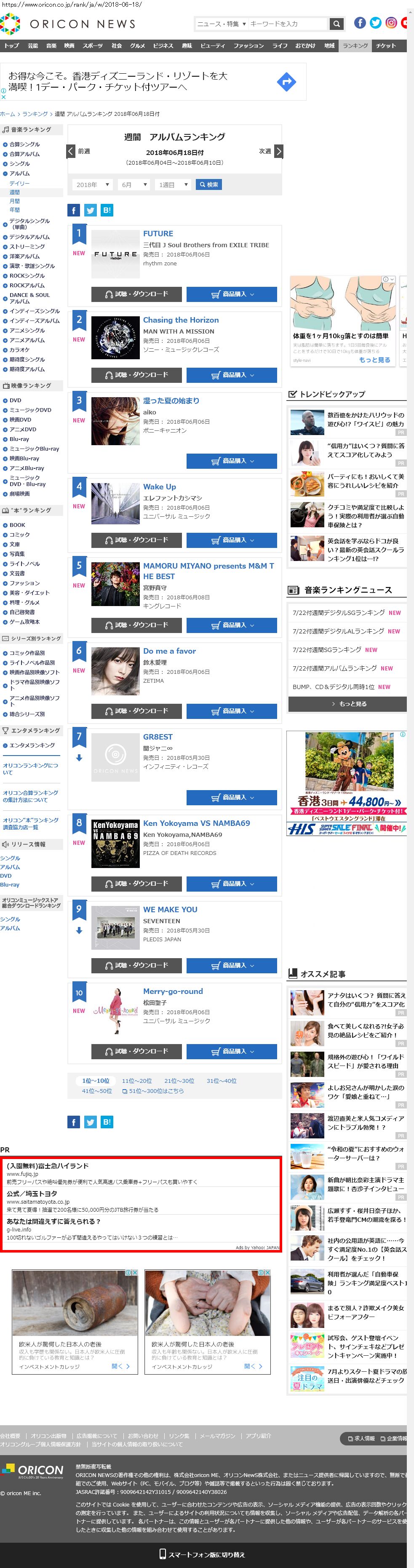Tap the magnifier search button in header
The height and width of the screenshot is (1568, 414).
(x=336, y=24)
